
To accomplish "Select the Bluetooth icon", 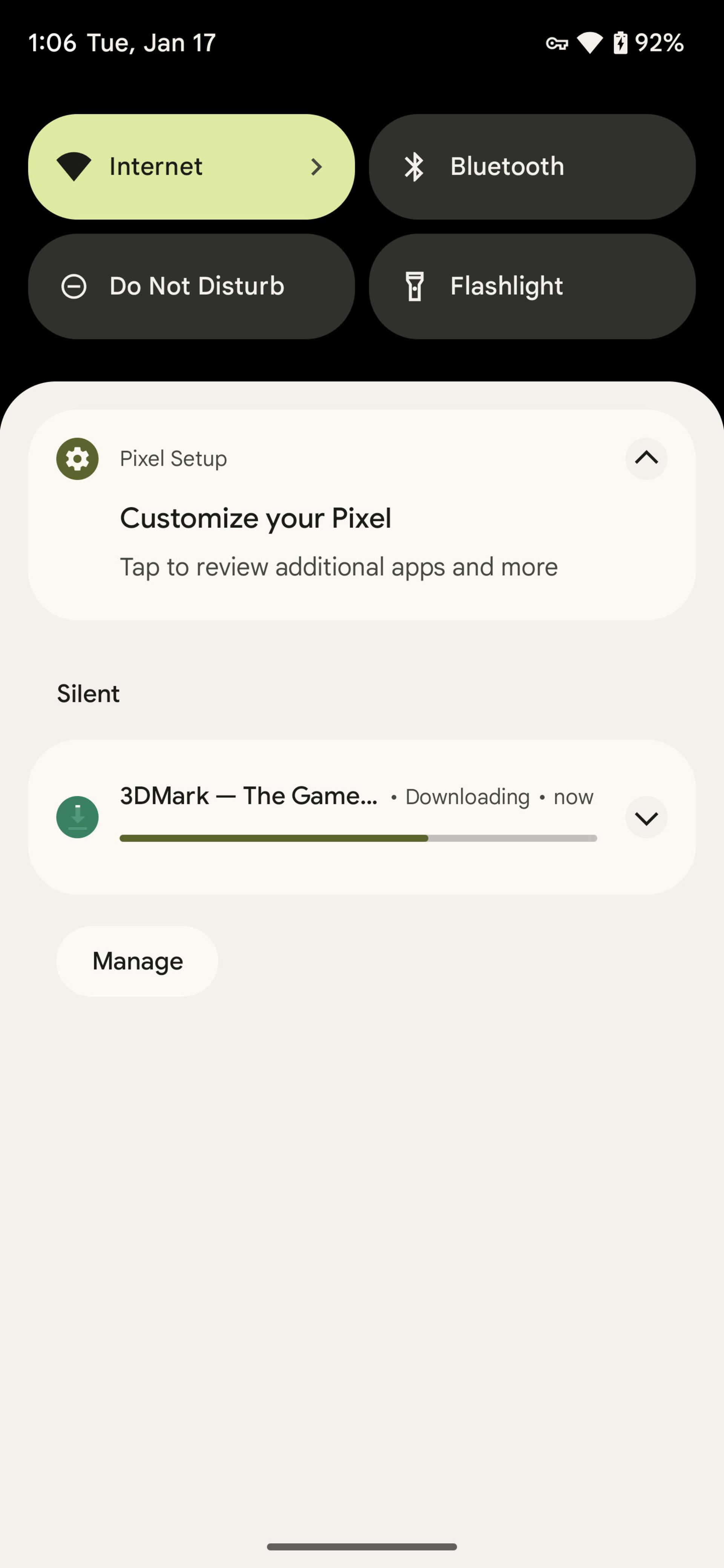I will pos(415,166).
